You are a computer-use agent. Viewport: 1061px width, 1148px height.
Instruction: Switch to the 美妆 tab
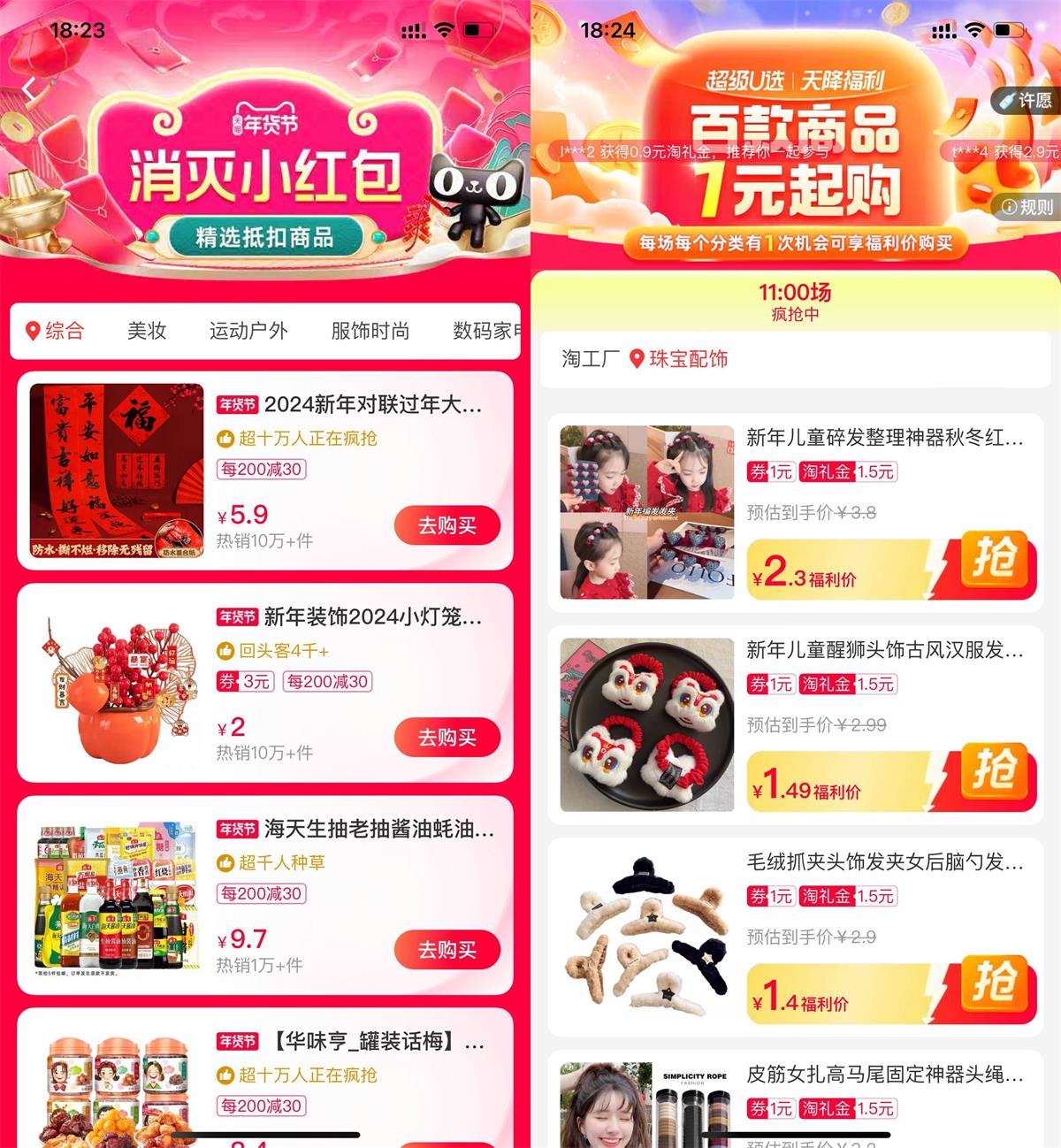click(147, 331)
